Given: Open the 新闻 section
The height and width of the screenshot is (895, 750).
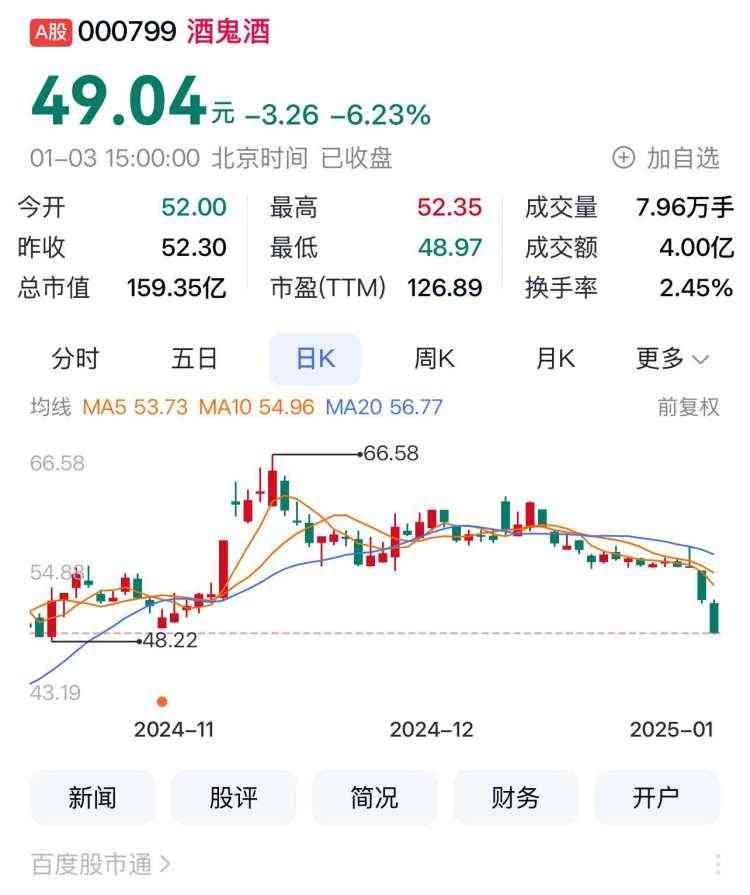Looking at the screenshot, I should (93, 797).
